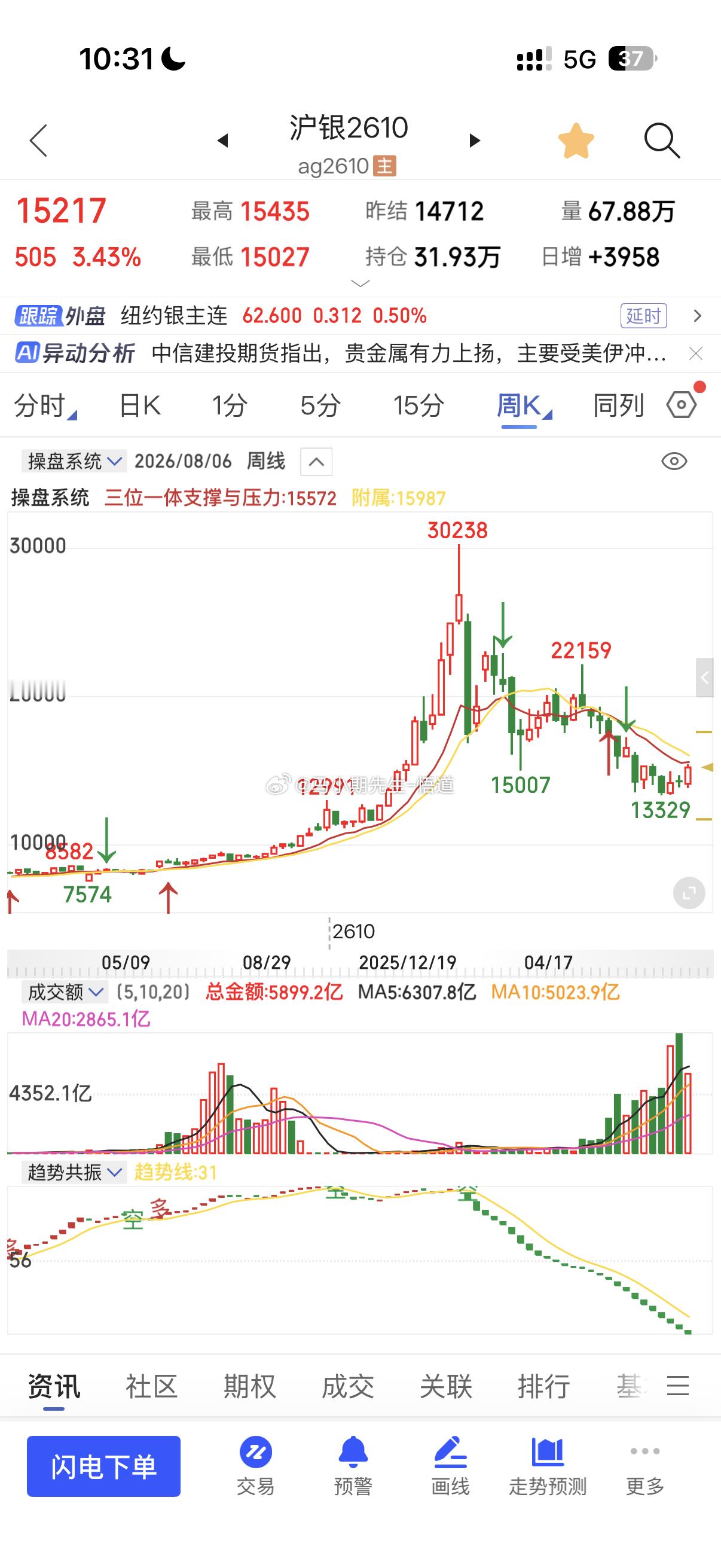
Task: Dismiss the AI异动分析 banner
Action: coord(695,353)
